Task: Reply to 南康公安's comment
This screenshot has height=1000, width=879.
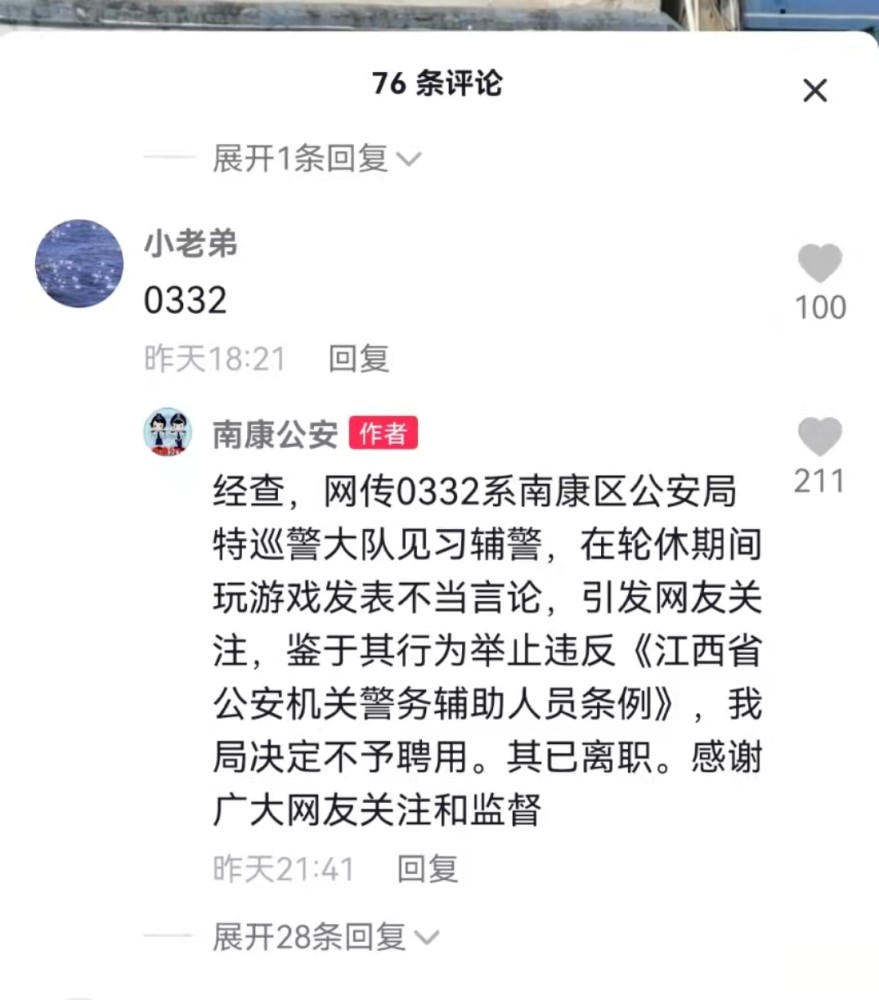Action: (427, 868)
